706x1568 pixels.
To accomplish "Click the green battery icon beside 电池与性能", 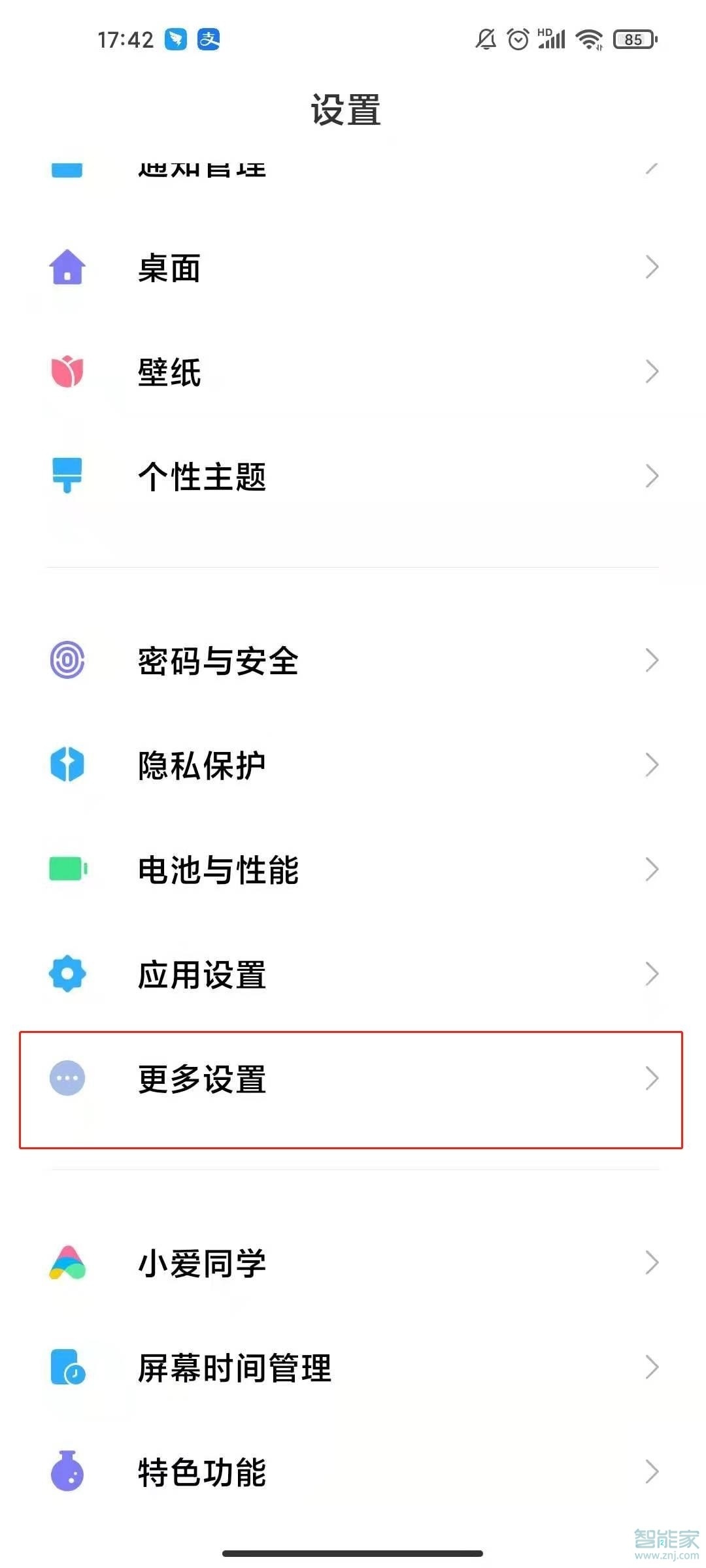I will click(65, 869).
